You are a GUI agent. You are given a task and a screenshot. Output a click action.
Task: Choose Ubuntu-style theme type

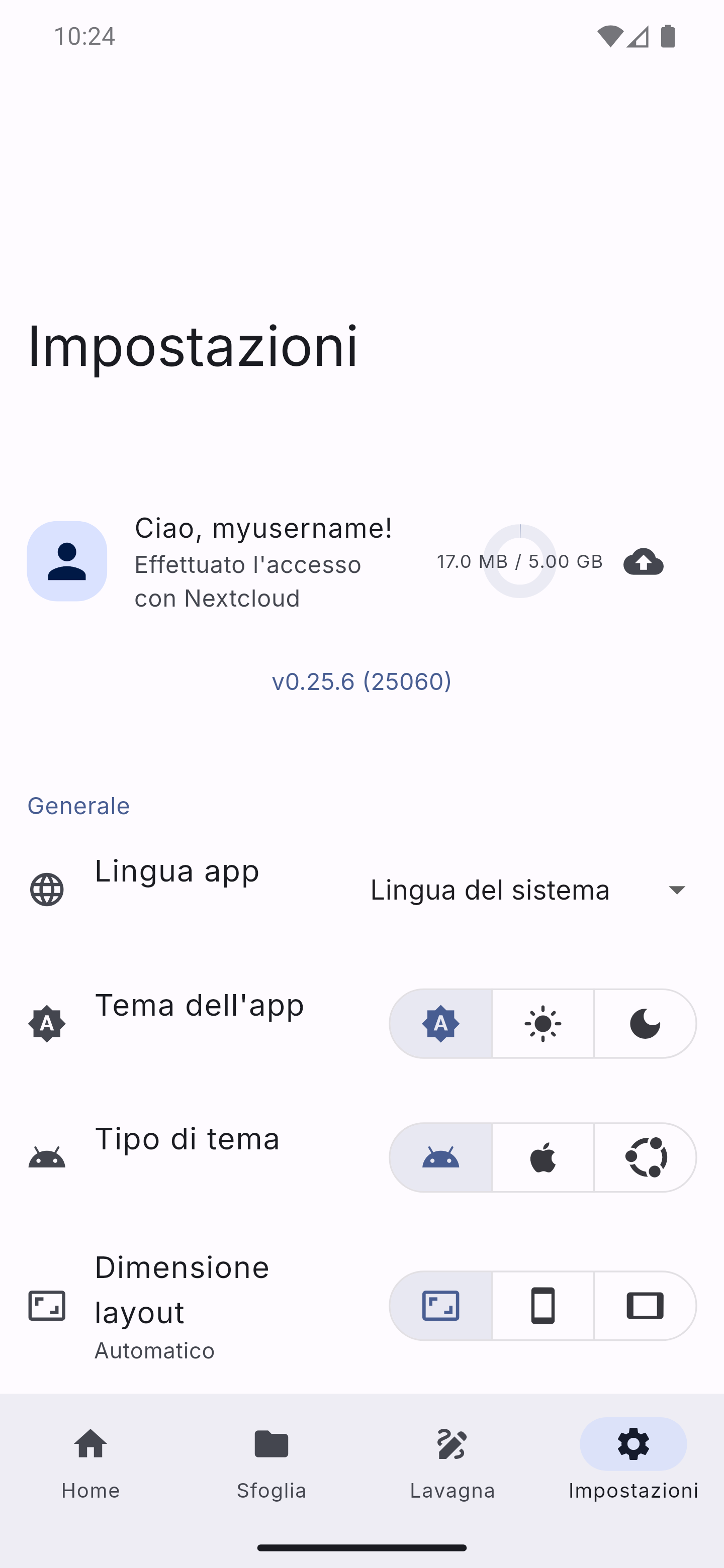tap(645, 1157)
